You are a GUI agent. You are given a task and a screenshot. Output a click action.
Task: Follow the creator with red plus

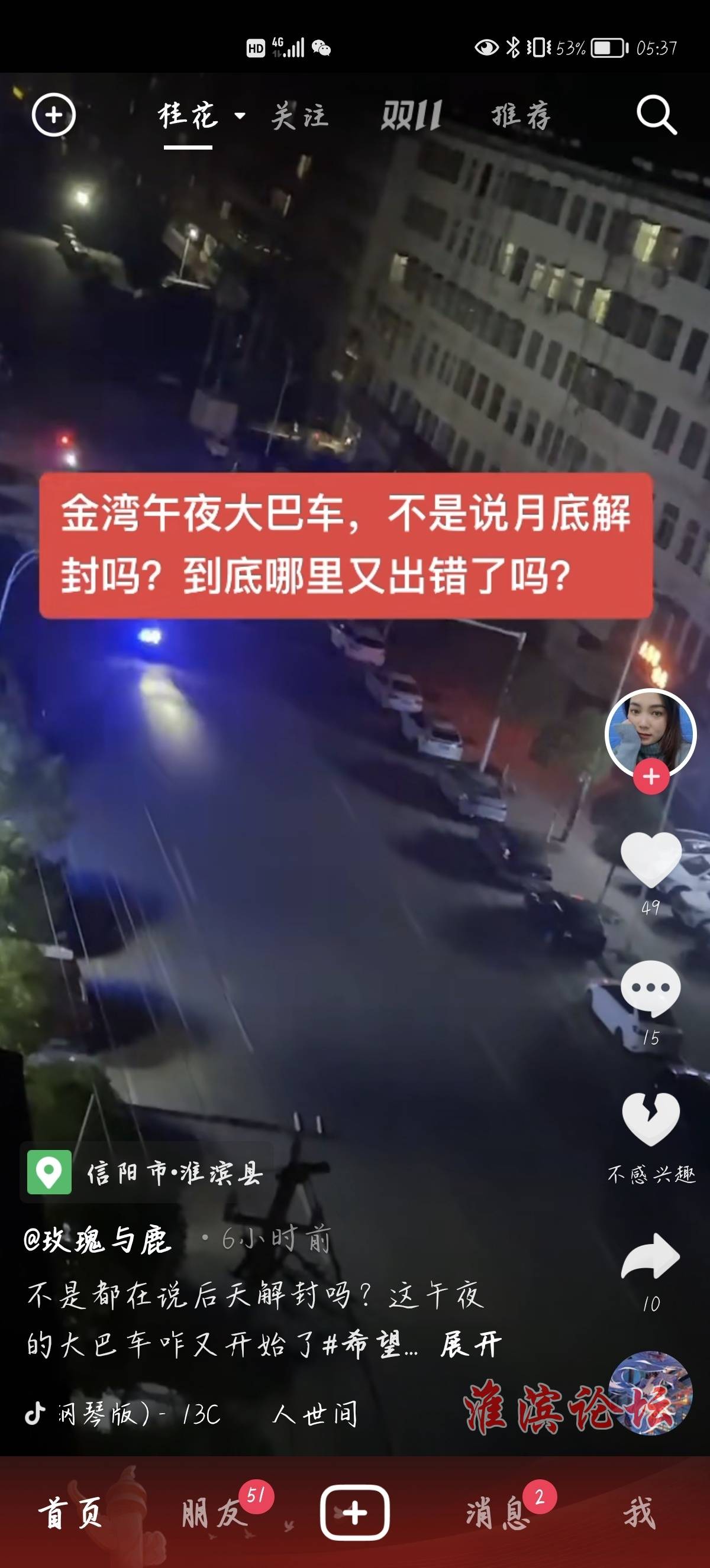[651, 776]
